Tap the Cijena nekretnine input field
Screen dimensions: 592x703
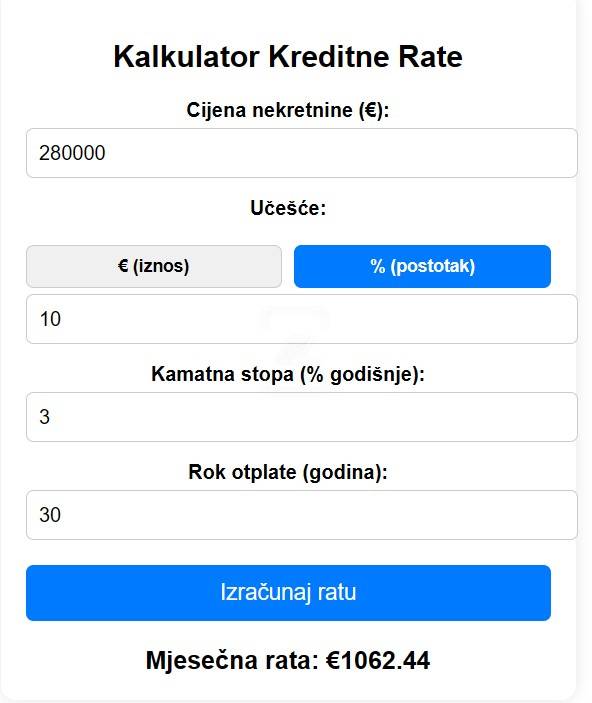[x=301, y=153]
